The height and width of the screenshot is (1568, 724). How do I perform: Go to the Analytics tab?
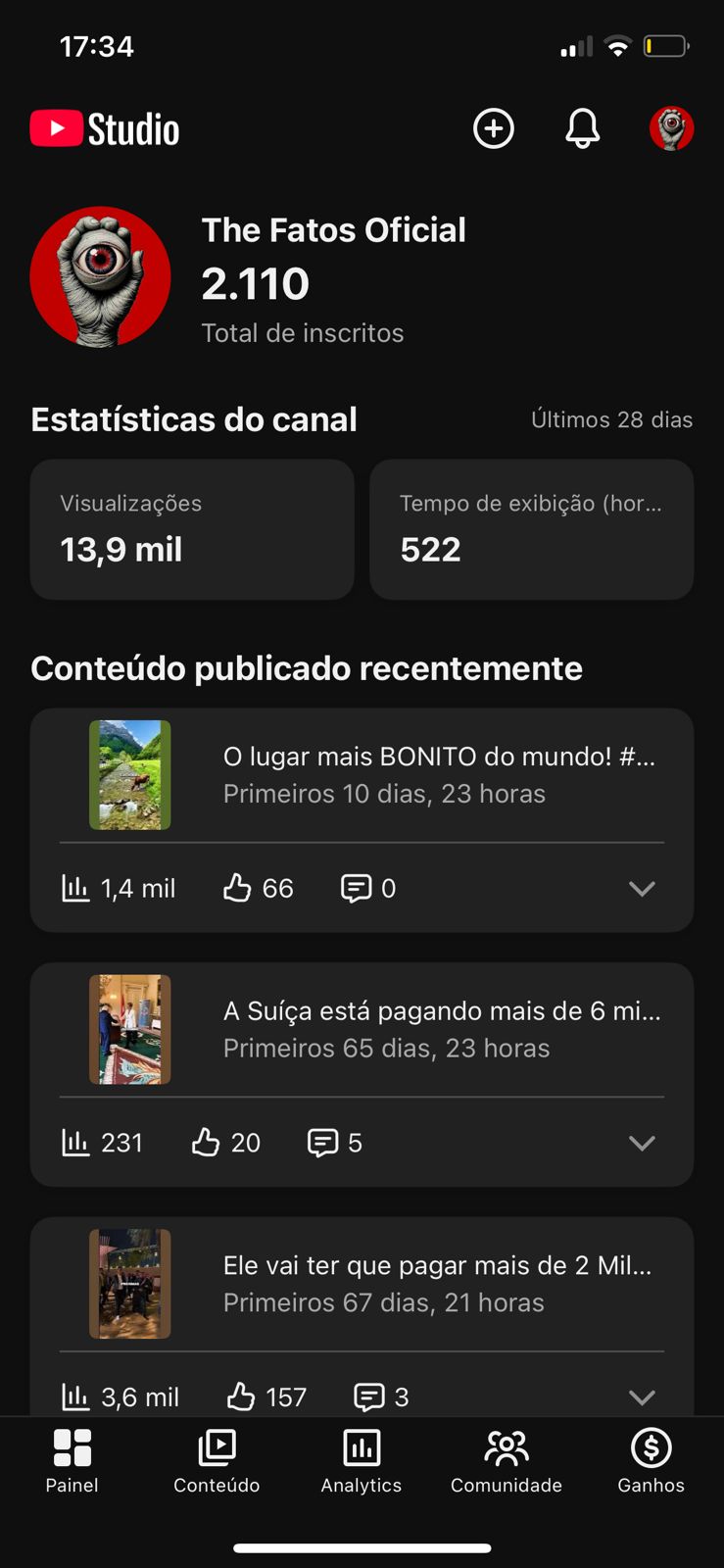(362, 1460)
